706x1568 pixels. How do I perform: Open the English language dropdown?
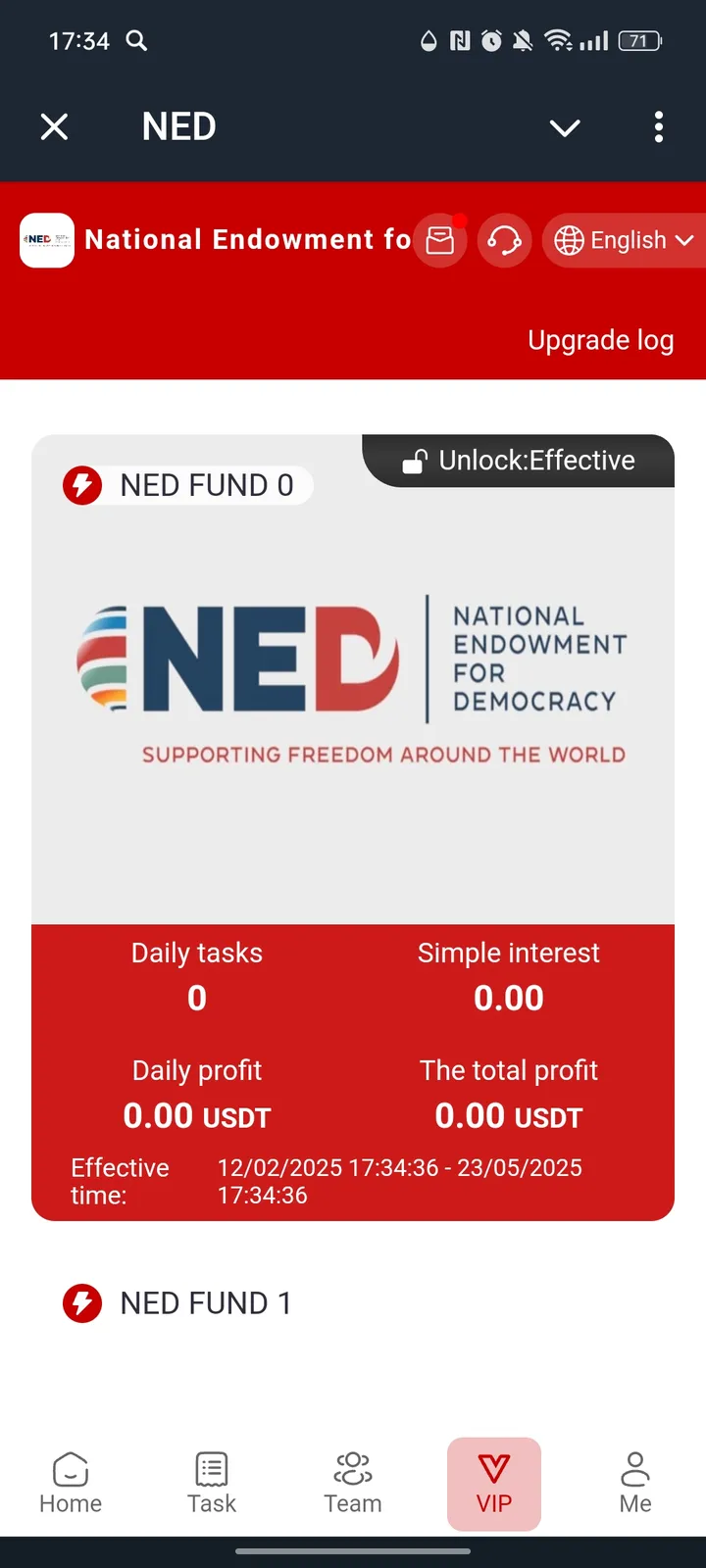[624, 240]
